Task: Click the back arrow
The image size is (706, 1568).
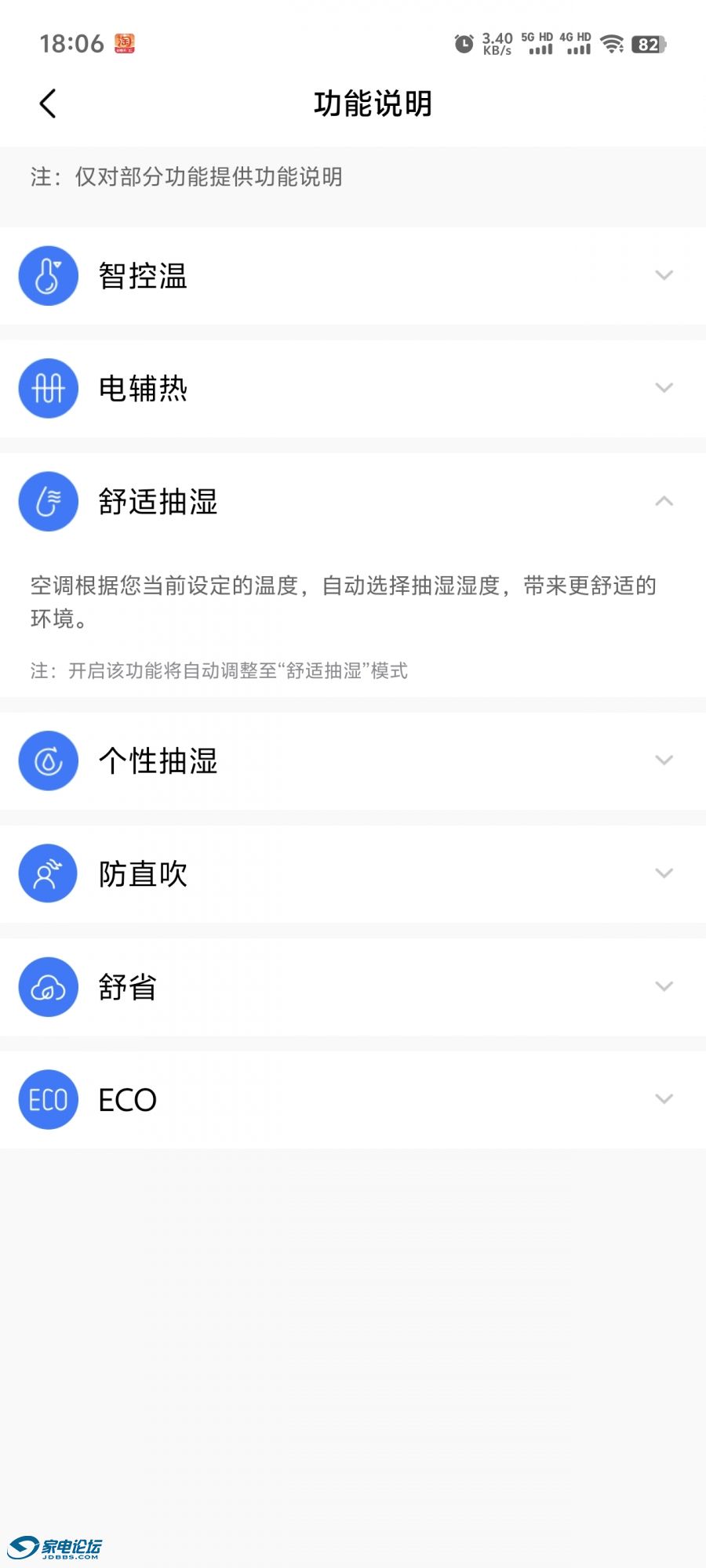Action: tap(46, 103)
